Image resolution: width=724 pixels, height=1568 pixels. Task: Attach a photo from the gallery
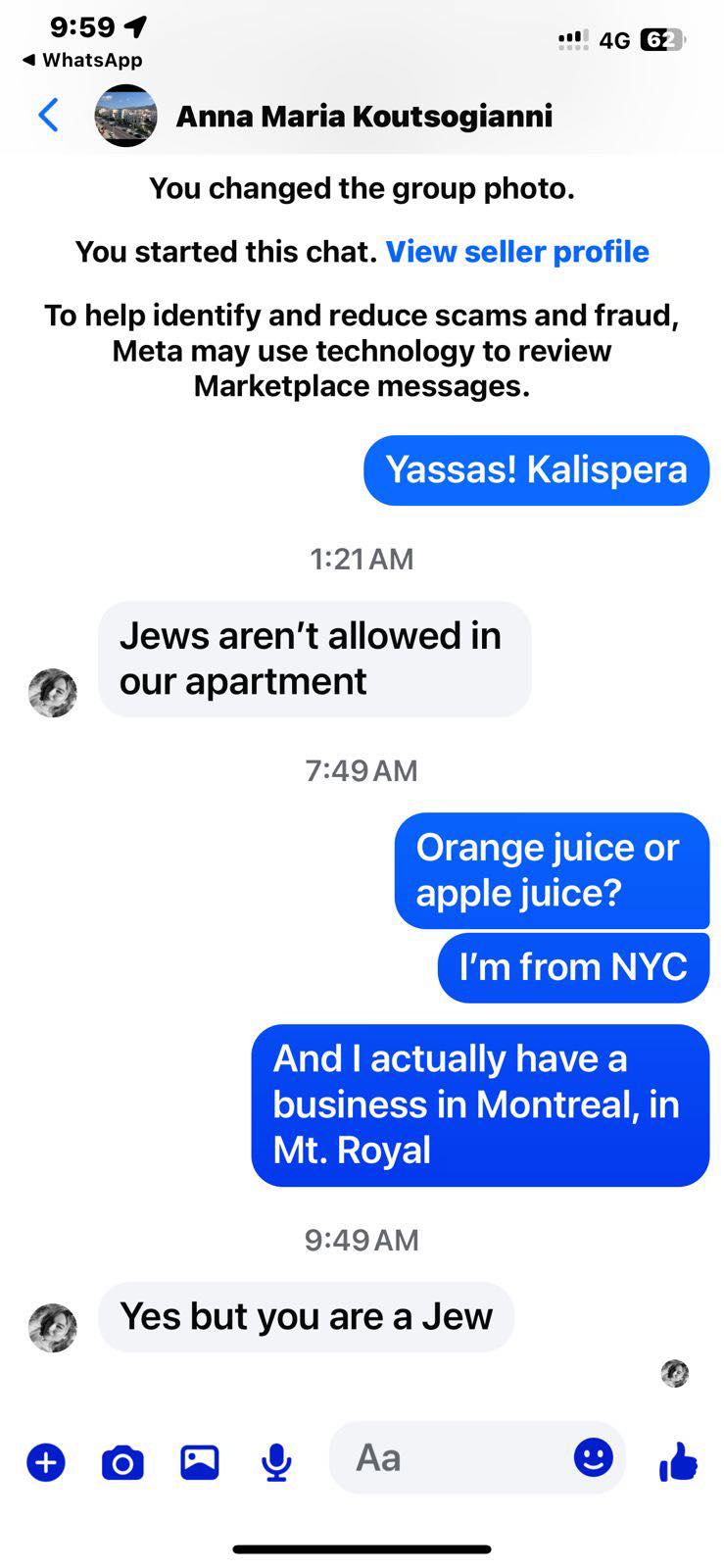[199, 1462]
